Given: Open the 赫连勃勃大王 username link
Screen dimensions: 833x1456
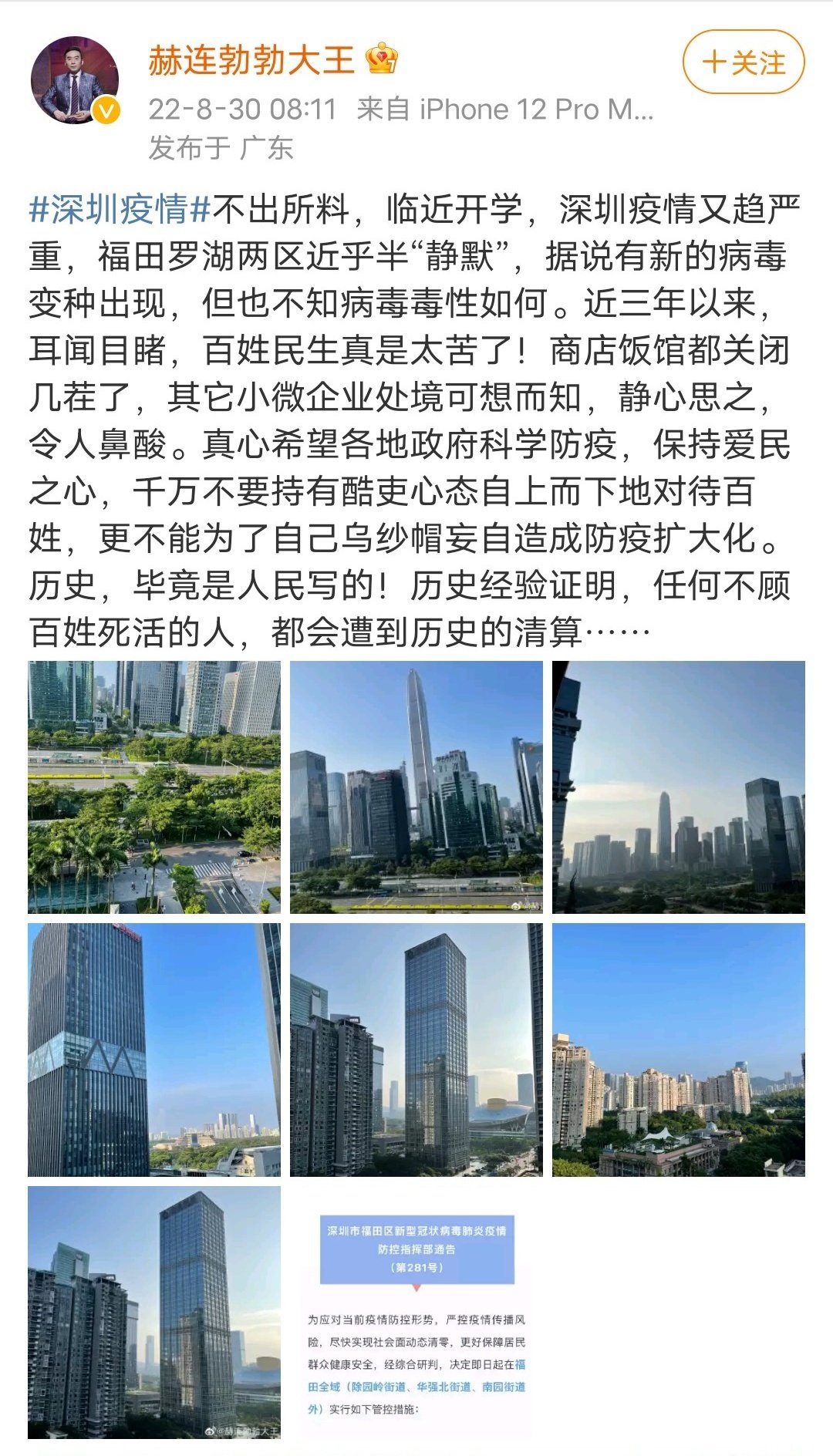Looking at the screenshot, I should (251, 60).
